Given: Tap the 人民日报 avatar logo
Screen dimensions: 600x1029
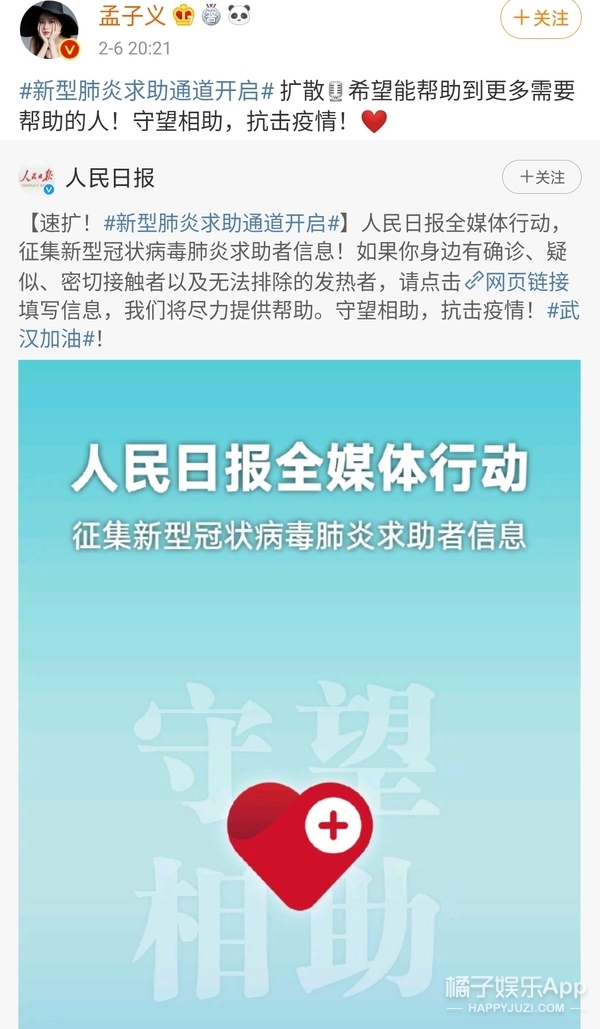Looking at the screenshot, I should 37,179.
